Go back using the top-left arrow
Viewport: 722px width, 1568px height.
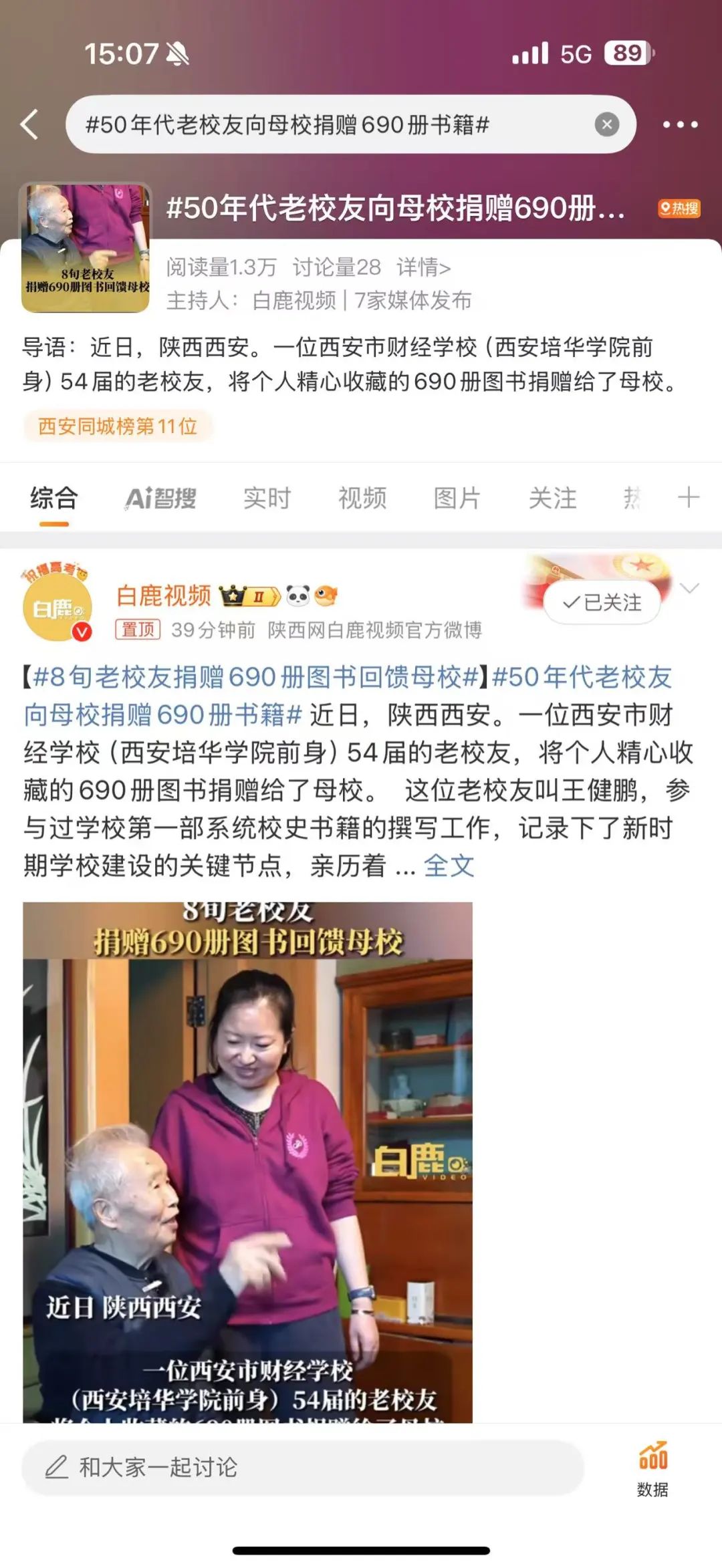[29, 125]
